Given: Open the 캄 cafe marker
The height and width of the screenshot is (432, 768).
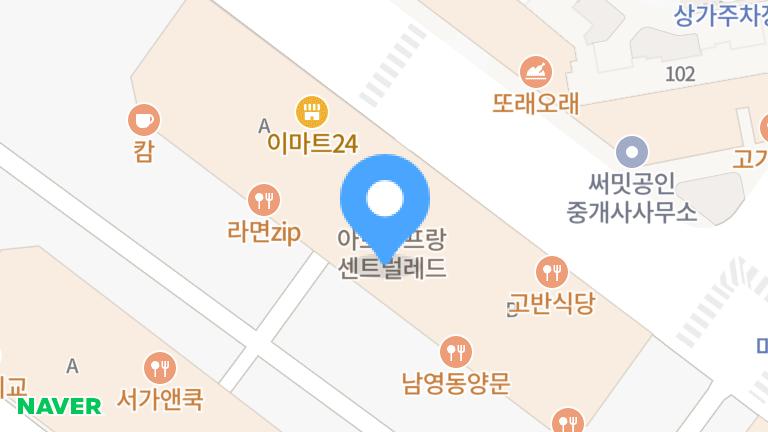Looking at the screenshot, I should (144, 121).
